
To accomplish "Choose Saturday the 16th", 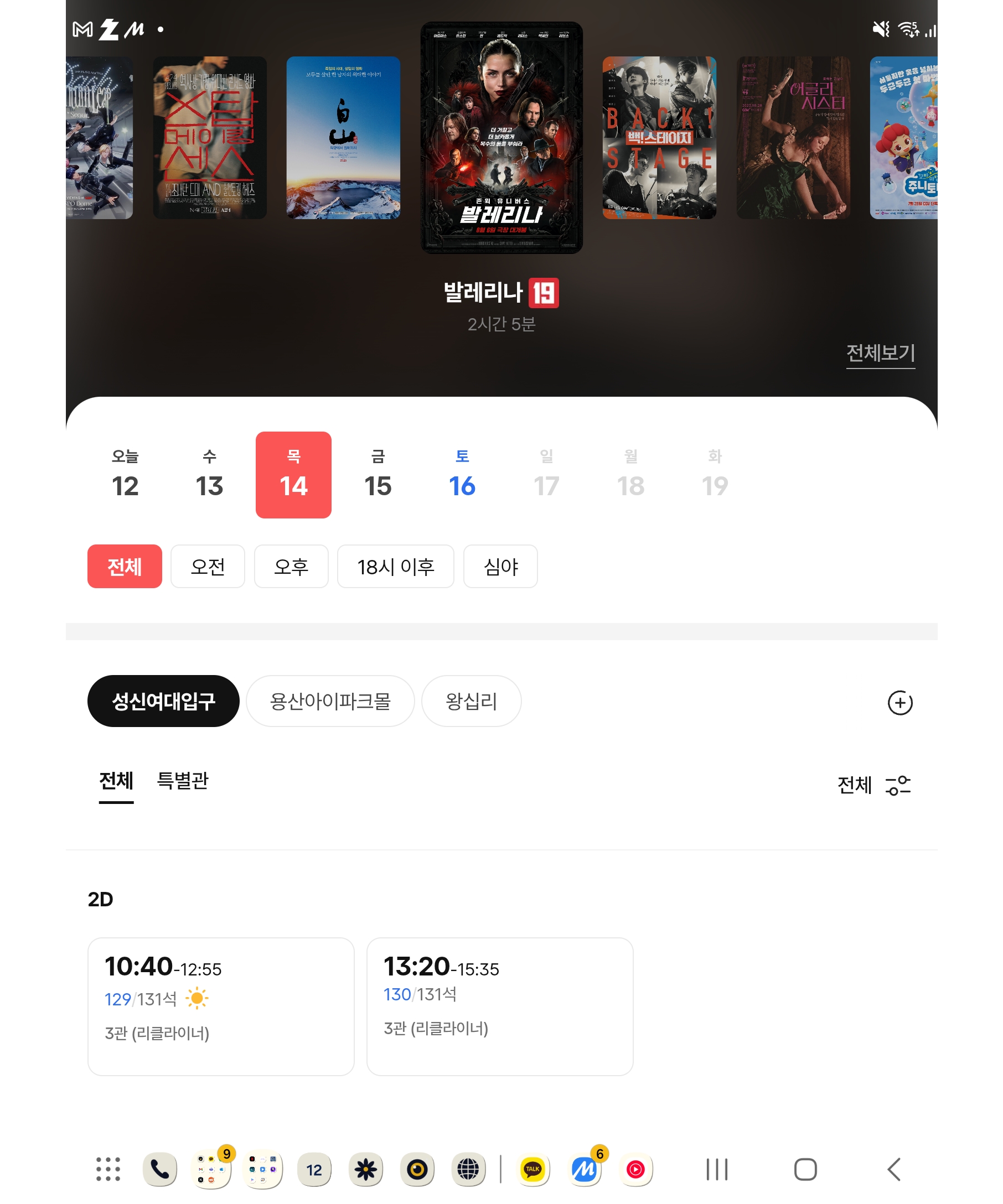I will point(462,475).
